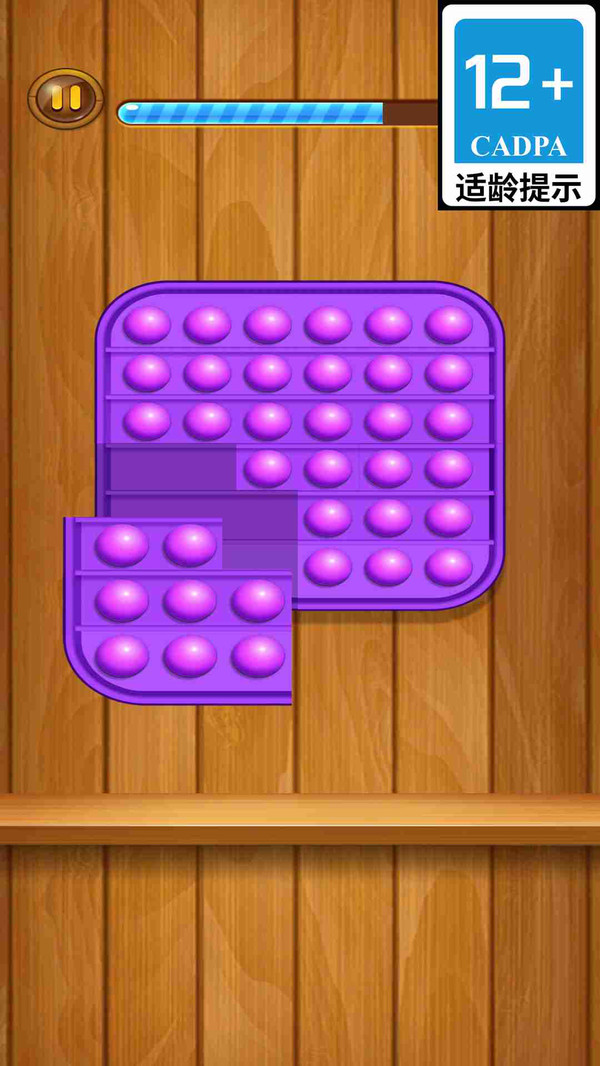
Task: Select the loose purple pop-it puzzle piece
Action: pyautogui.click(x=178, y=611)
